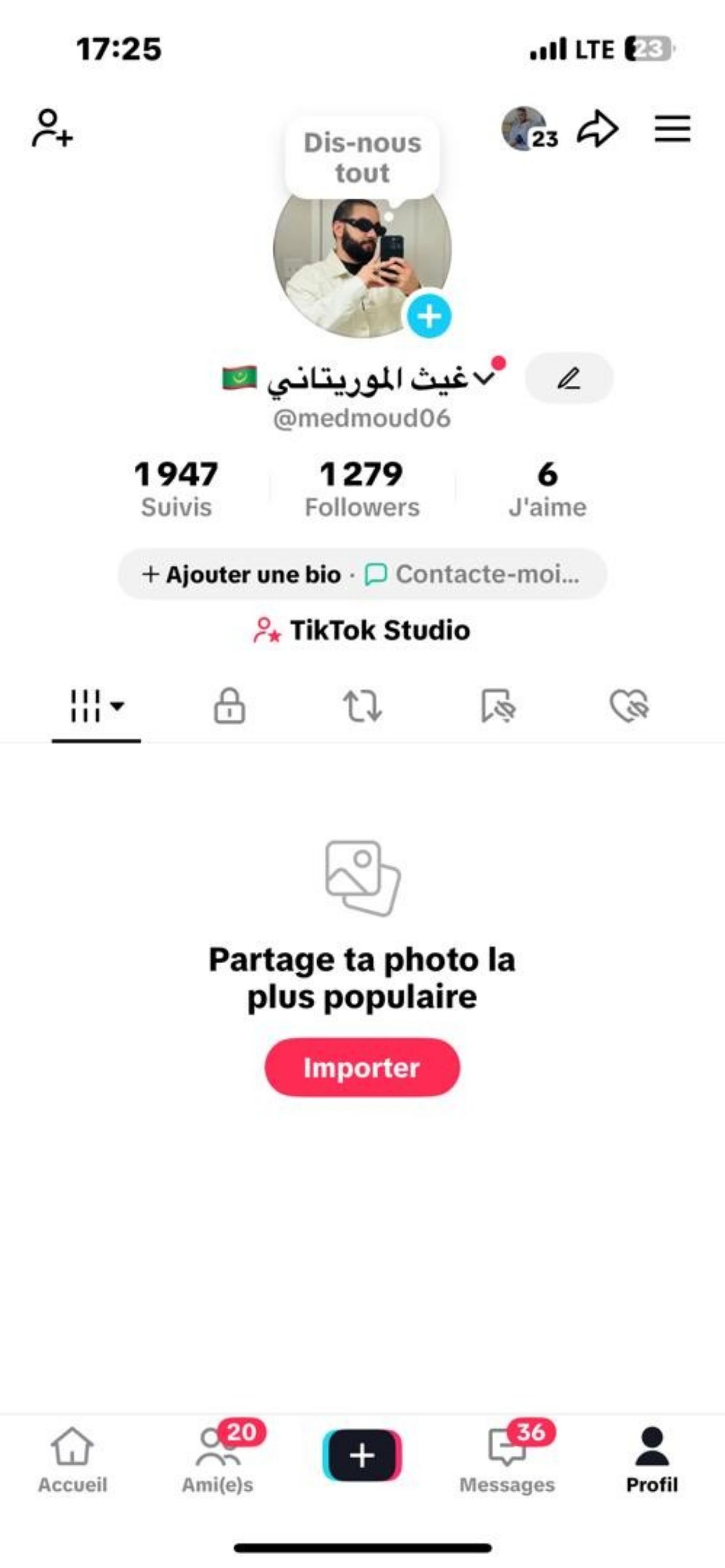
Task: Add a story with blue plus badge
Action: pyautogui.click(x=429, y=316)
